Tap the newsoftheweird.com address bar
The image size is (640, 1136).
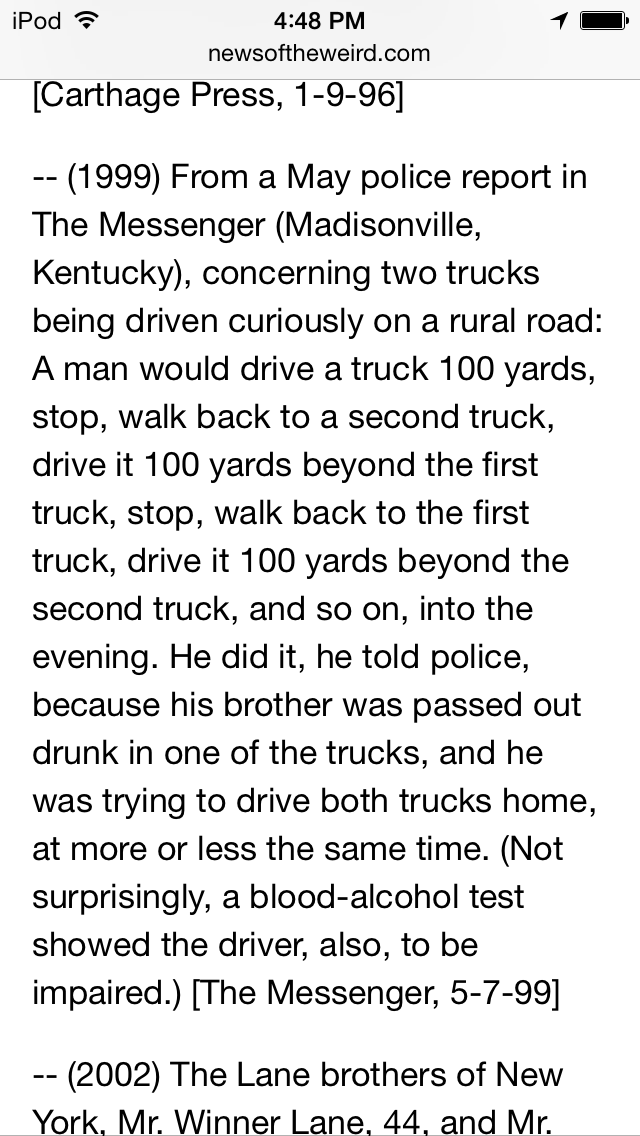[x=319, y=53]
